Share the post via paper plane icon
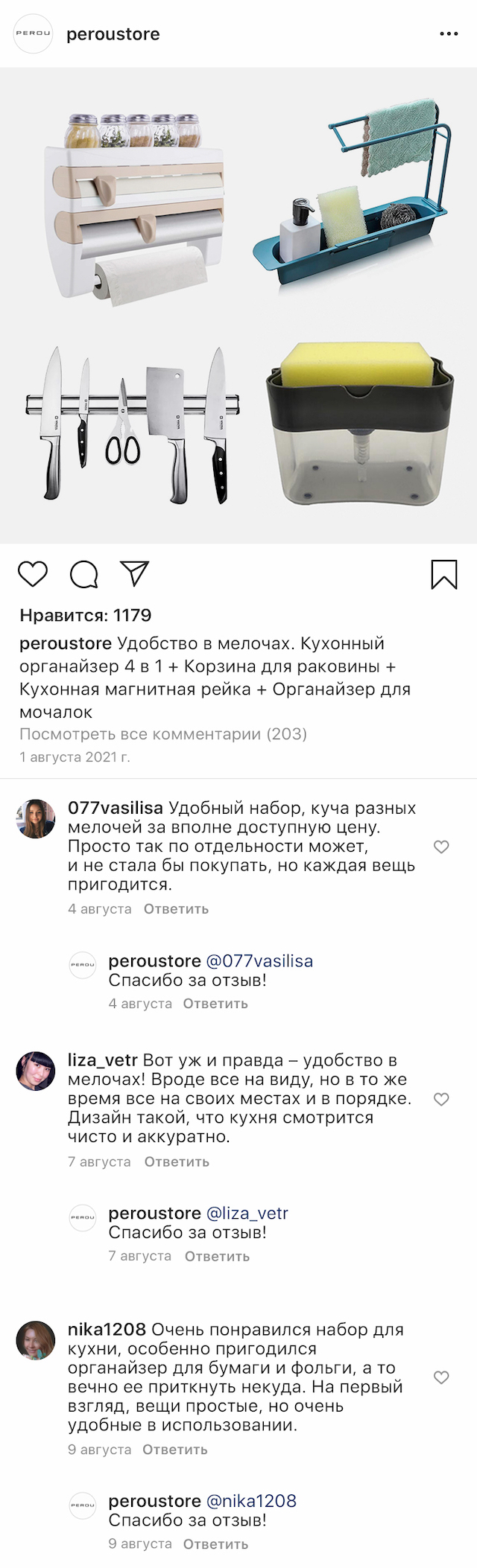 point(135,573)
